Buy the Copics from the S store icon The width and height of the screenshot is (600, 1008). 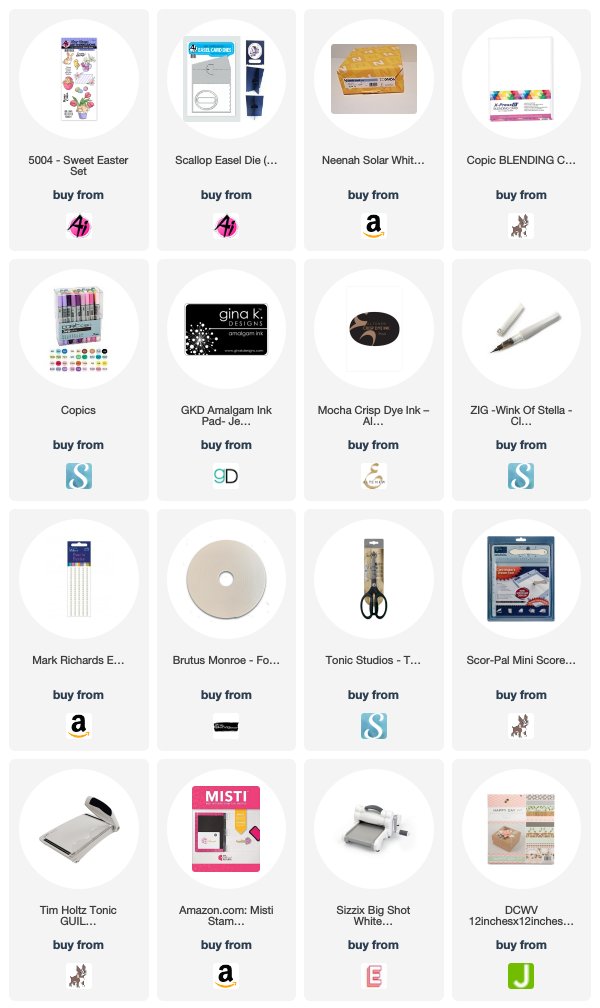tap(78, 476)
